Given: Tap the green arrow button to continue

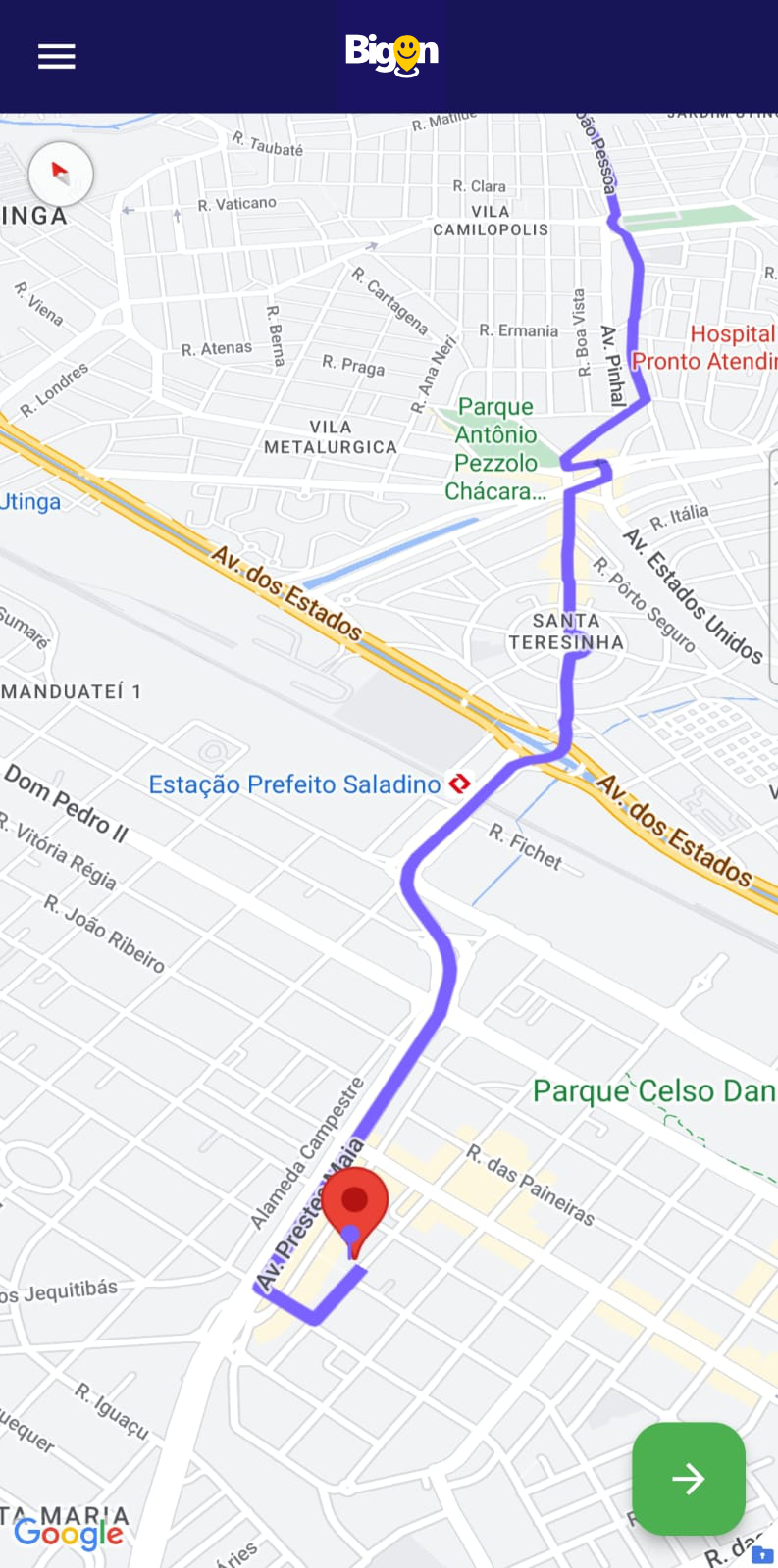Looking at the screenshot, I should pos(688,1478).
